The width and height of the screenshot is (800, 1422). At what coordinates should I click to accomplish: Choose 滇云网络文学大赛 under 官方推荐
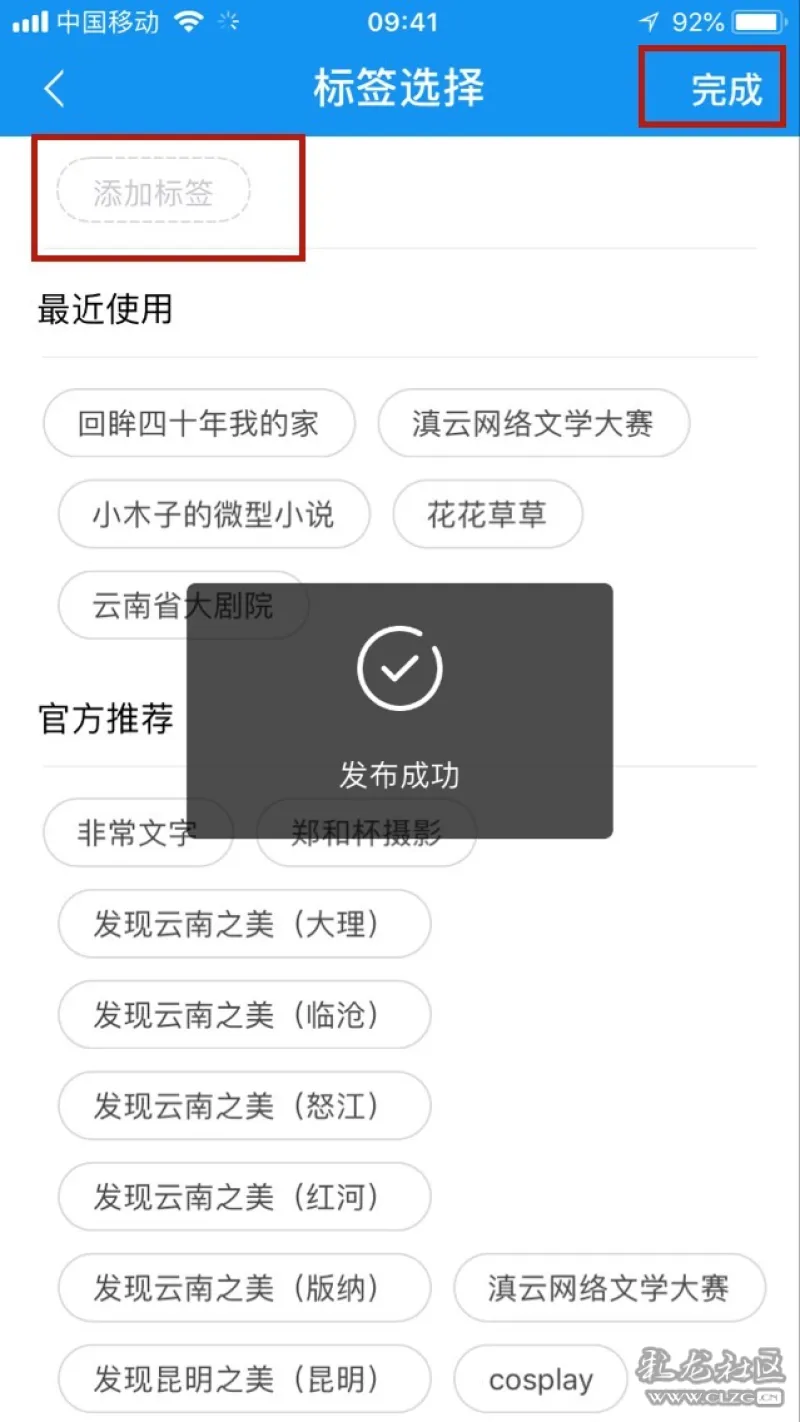(x=609, y=1288)
